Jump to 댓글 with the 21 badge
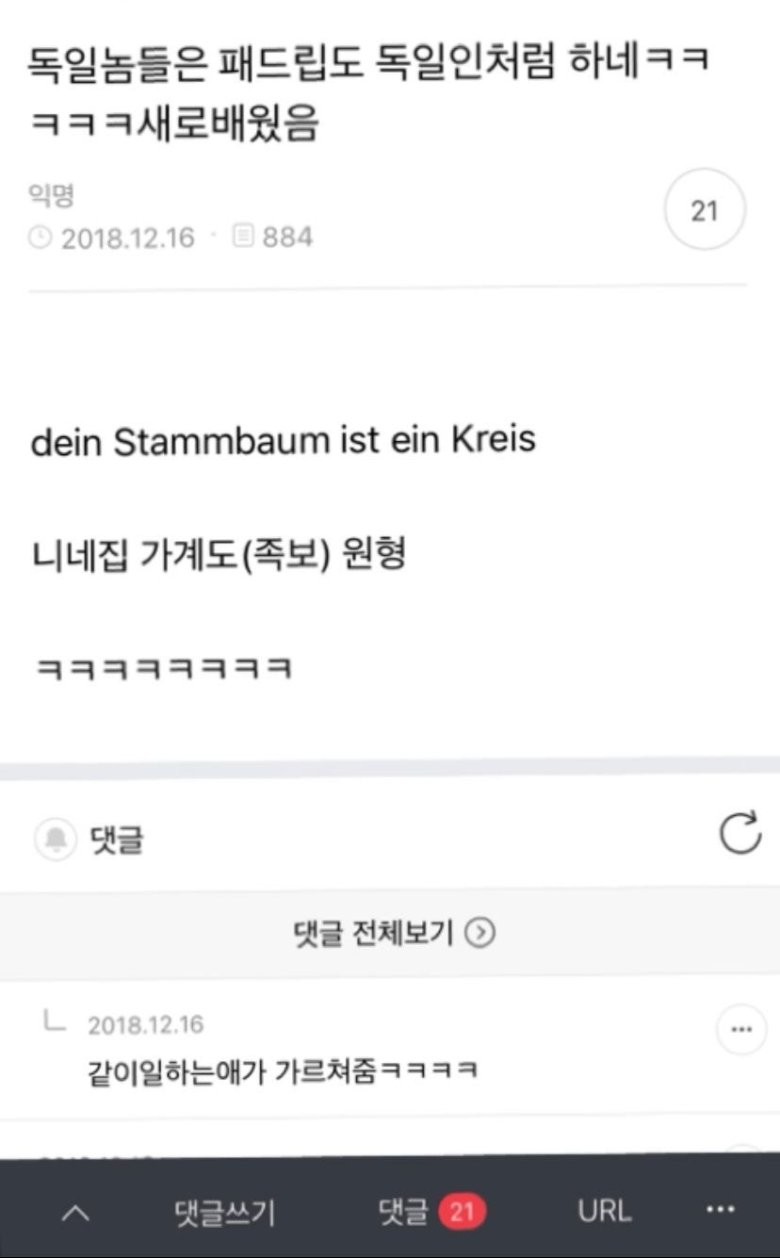 pos(432,1212)
